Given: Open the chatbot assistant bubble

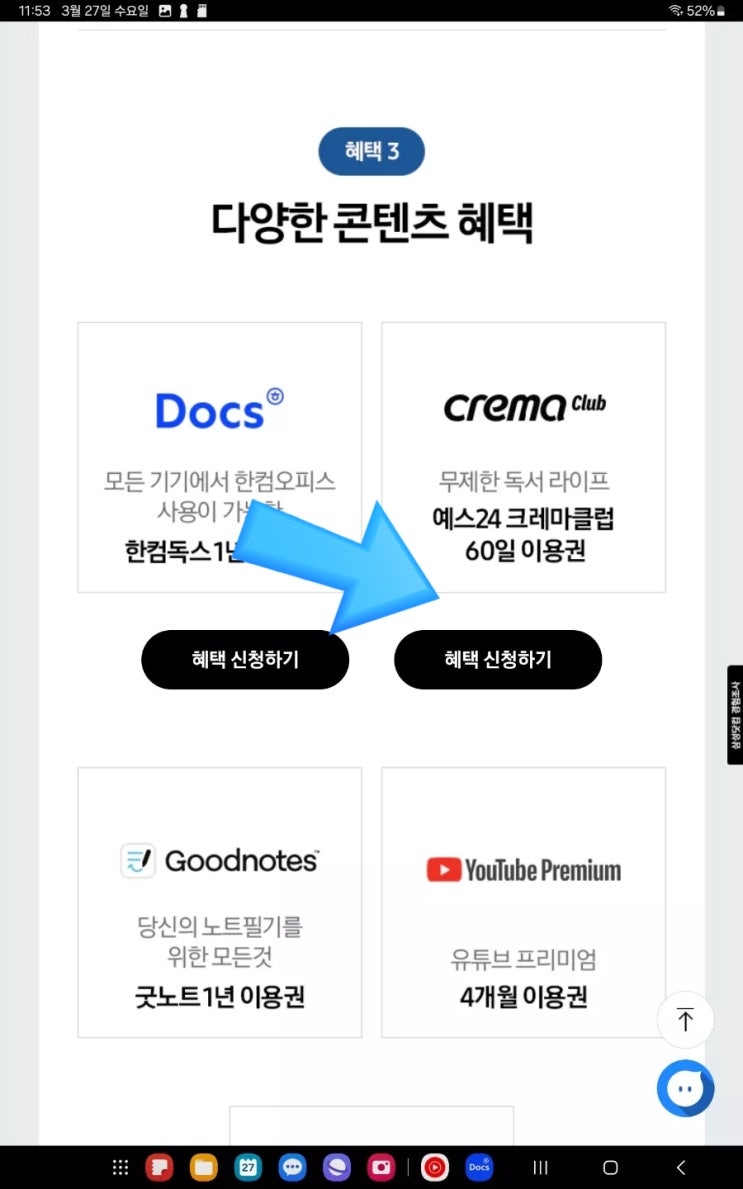Looking at the screenshot, I should (x=685, y=1088).
